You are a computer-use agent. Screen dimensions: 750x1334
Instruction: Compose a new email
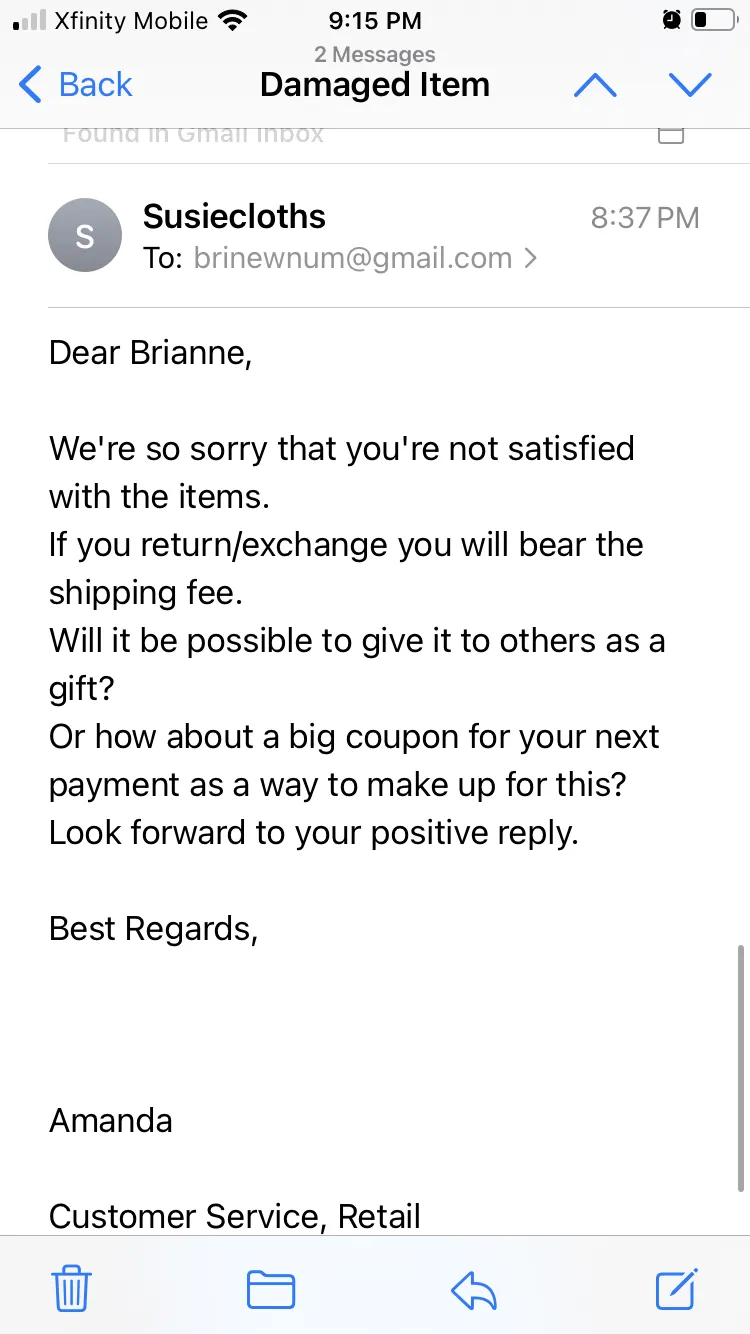[677, 1289]
